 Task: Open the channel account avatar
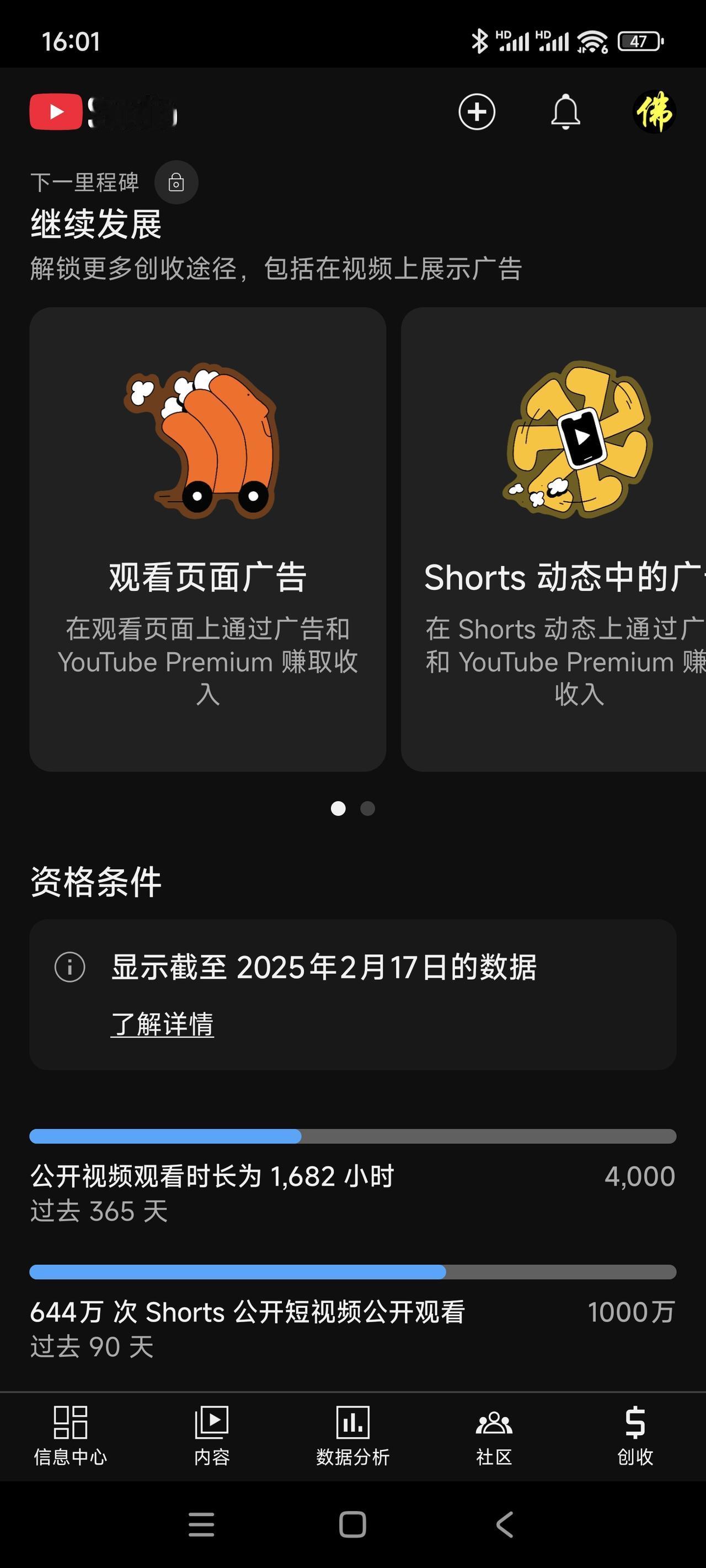(654, 112)
